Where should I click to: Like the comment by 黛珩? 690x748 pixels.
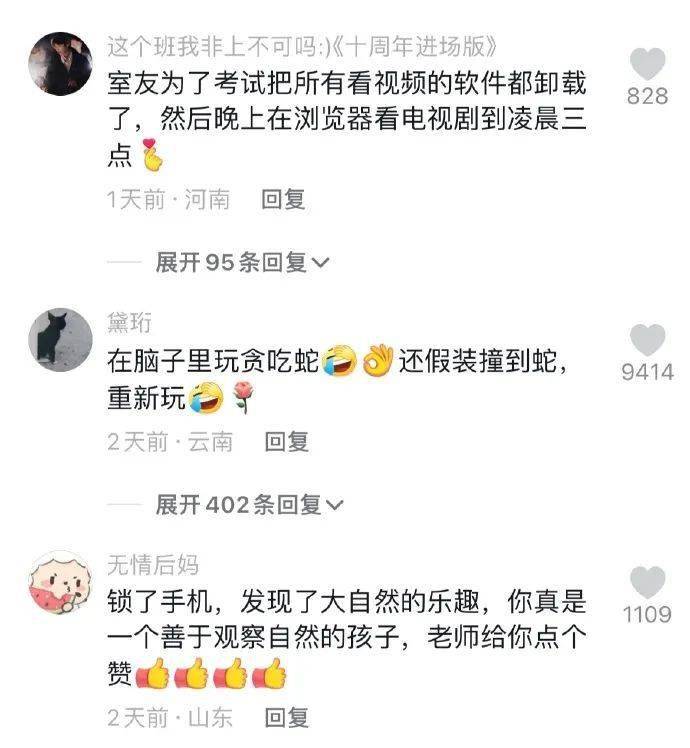point(648,341)
